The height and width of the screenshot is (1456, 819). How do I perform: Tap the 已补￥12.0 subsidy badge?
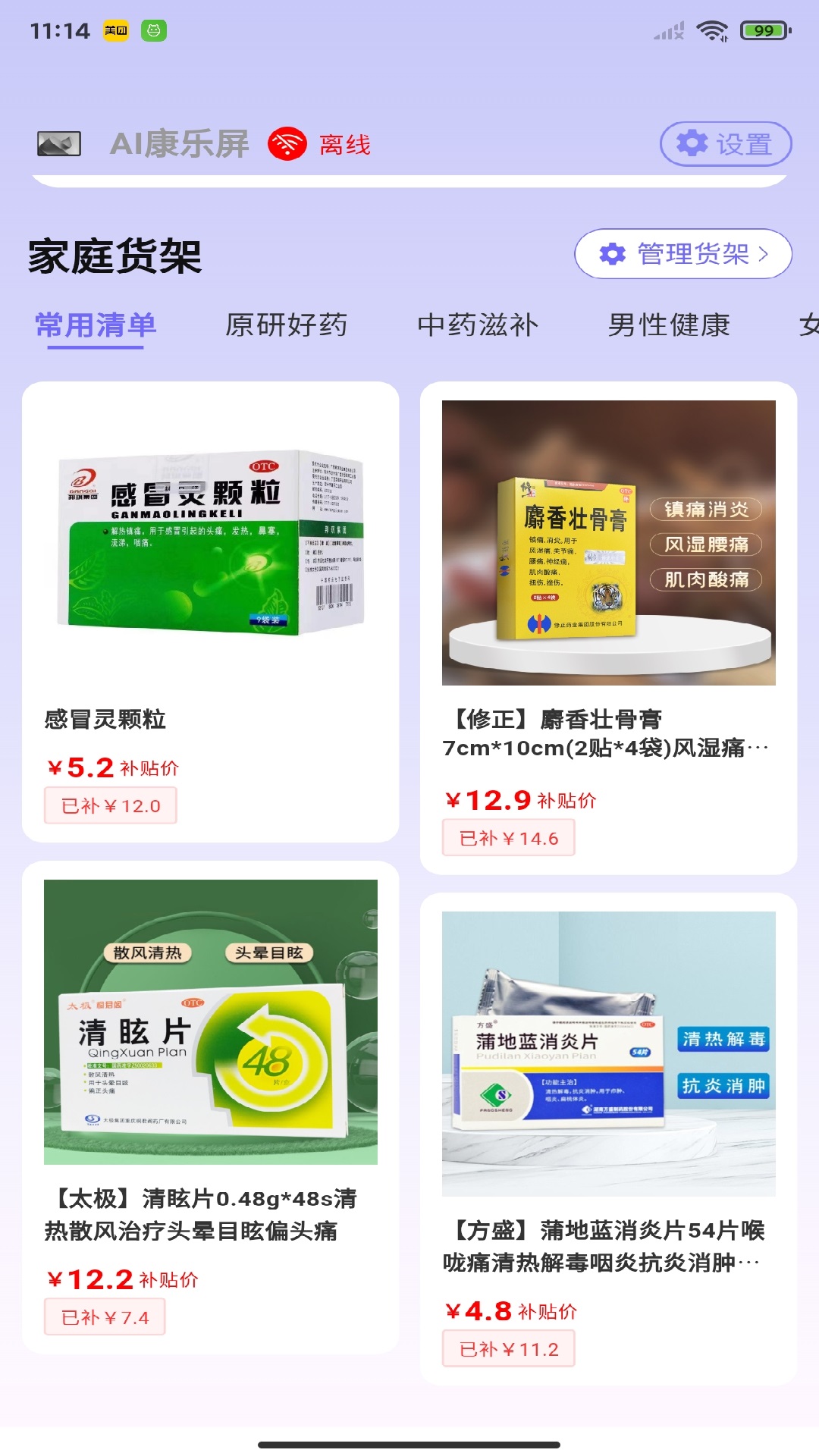point(109,806)
